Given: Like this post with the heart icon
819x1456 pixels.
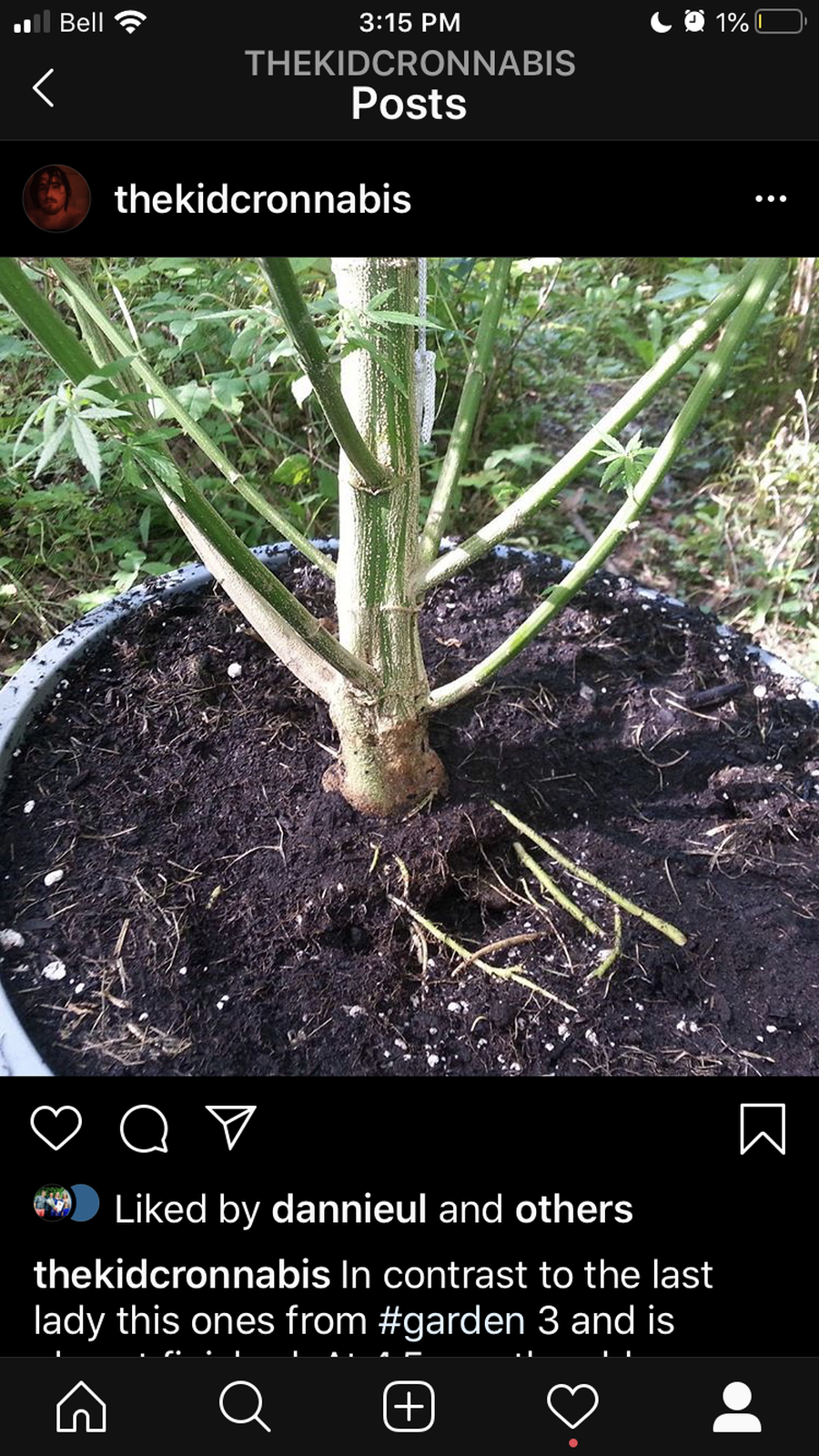Looking at the screenshot, I should point(56,1128).
